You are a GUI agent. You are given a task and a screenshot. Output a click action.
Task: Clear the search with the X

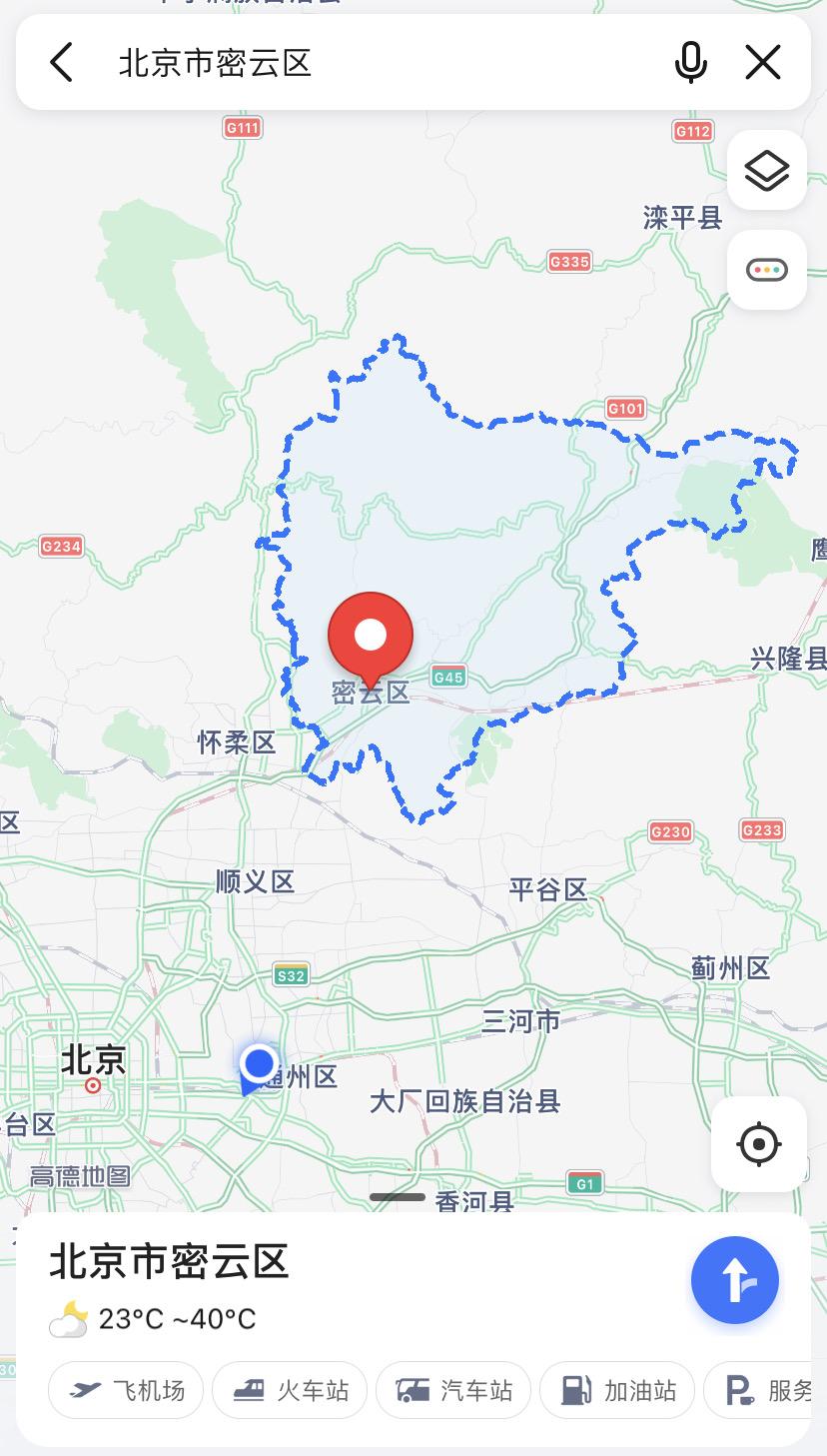[763, 63]
